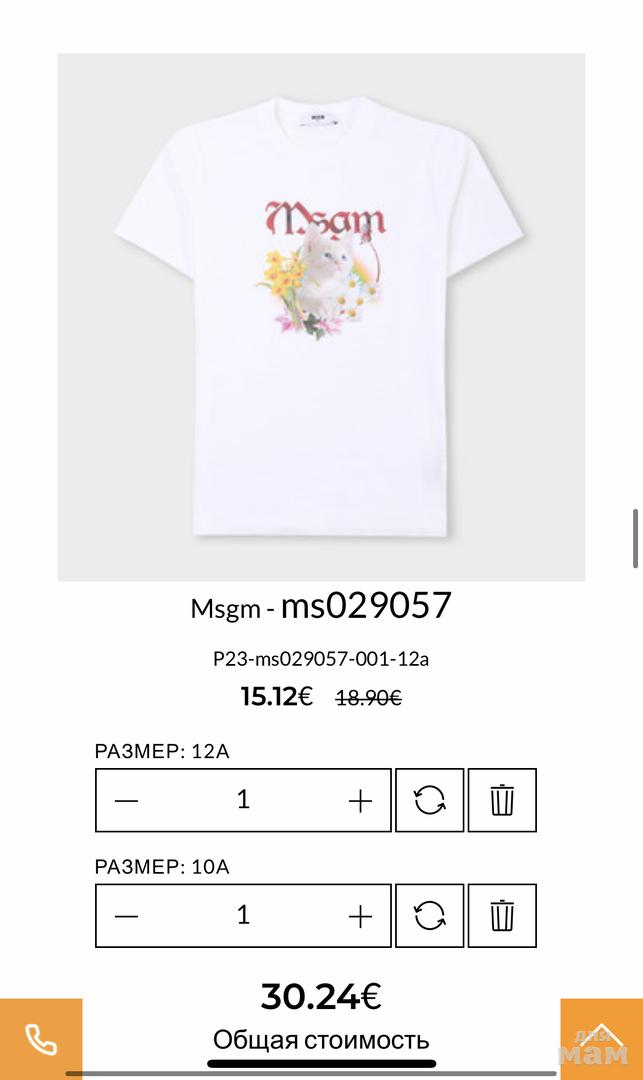This screenshot has width=643, height=1080.
Task: Decrease quantity for size 10A
Action: pyautogui.click(x=126, y=915)
